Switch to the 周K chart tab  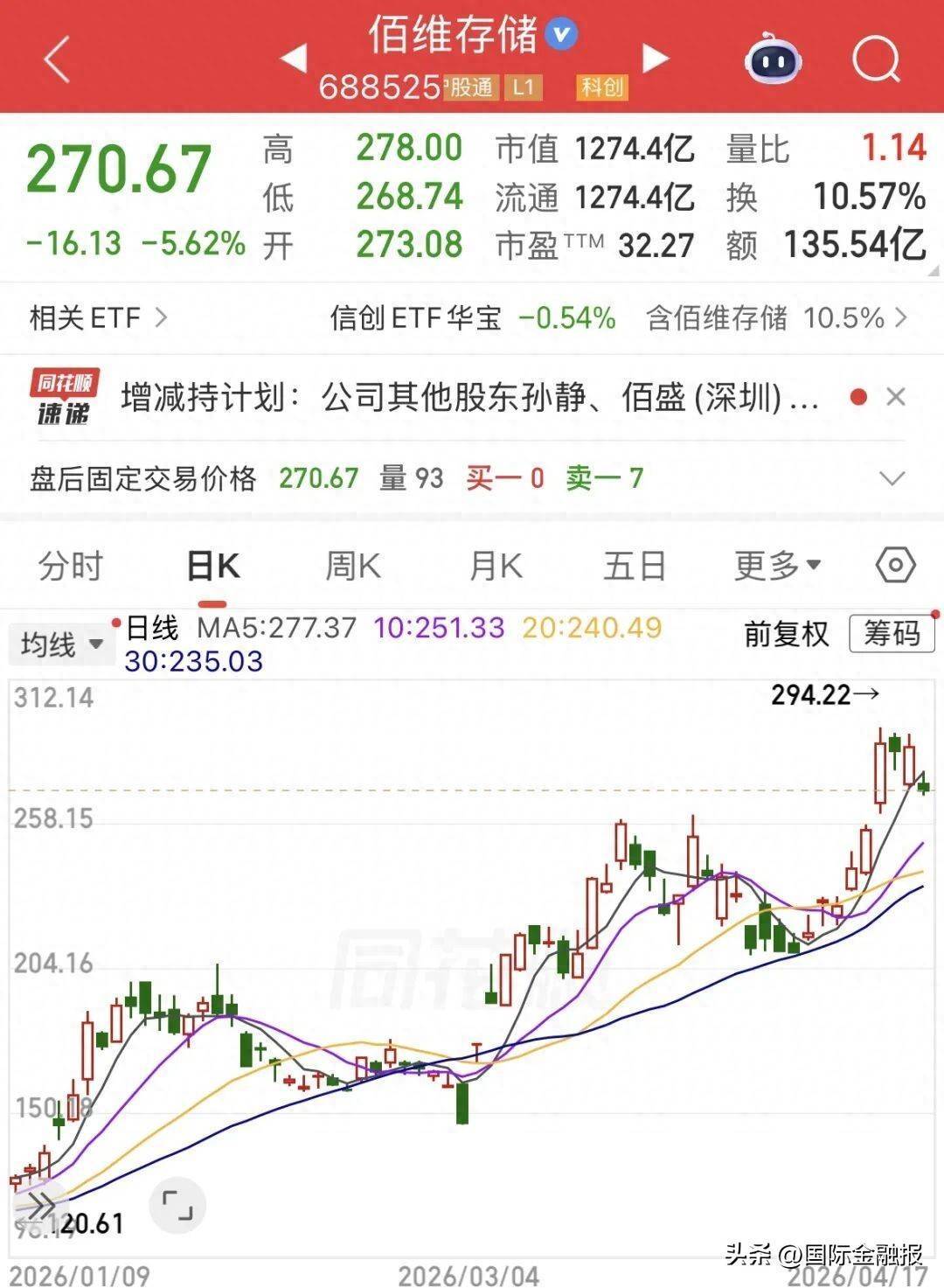(x=353, y=566)
